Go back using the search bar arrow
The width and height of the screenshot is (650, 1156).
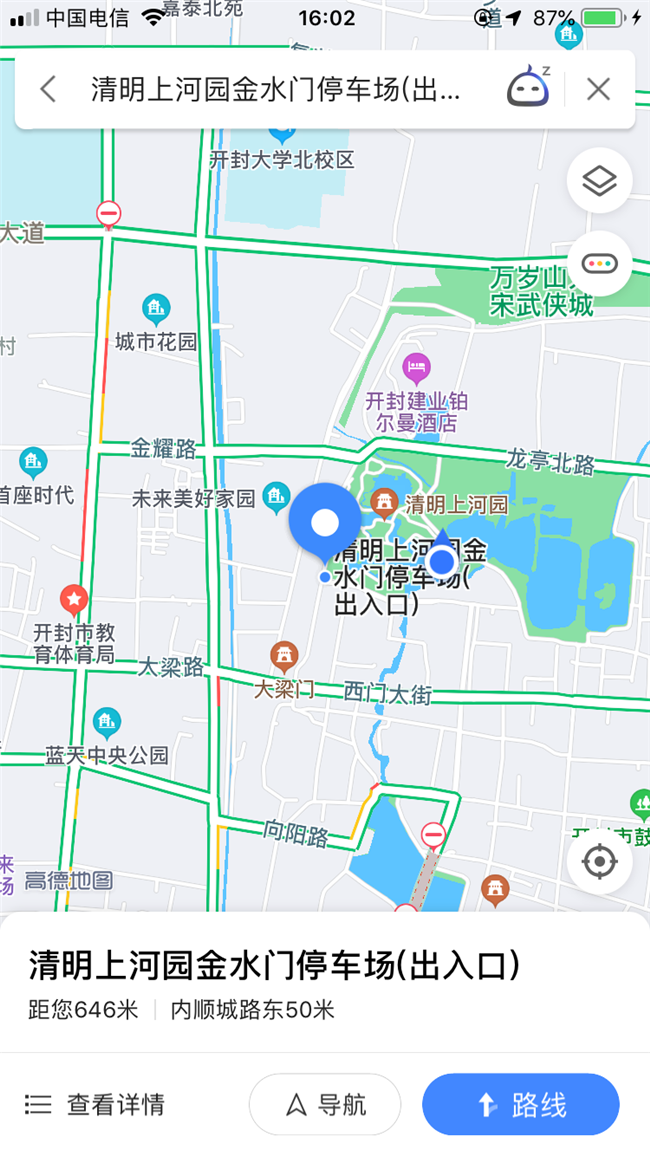click(48, 89)
